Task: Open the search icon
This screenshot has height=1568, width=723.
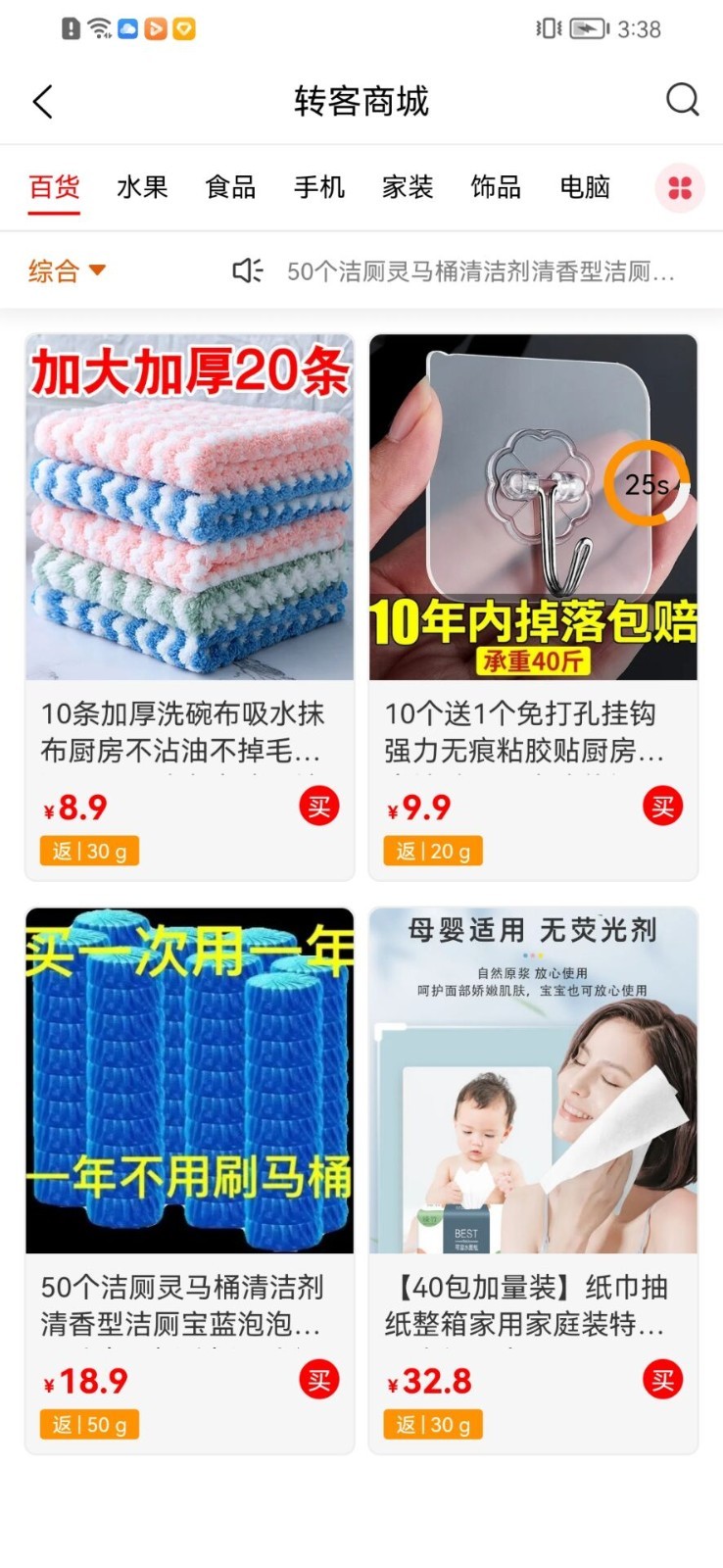Action: click(682, 99)
